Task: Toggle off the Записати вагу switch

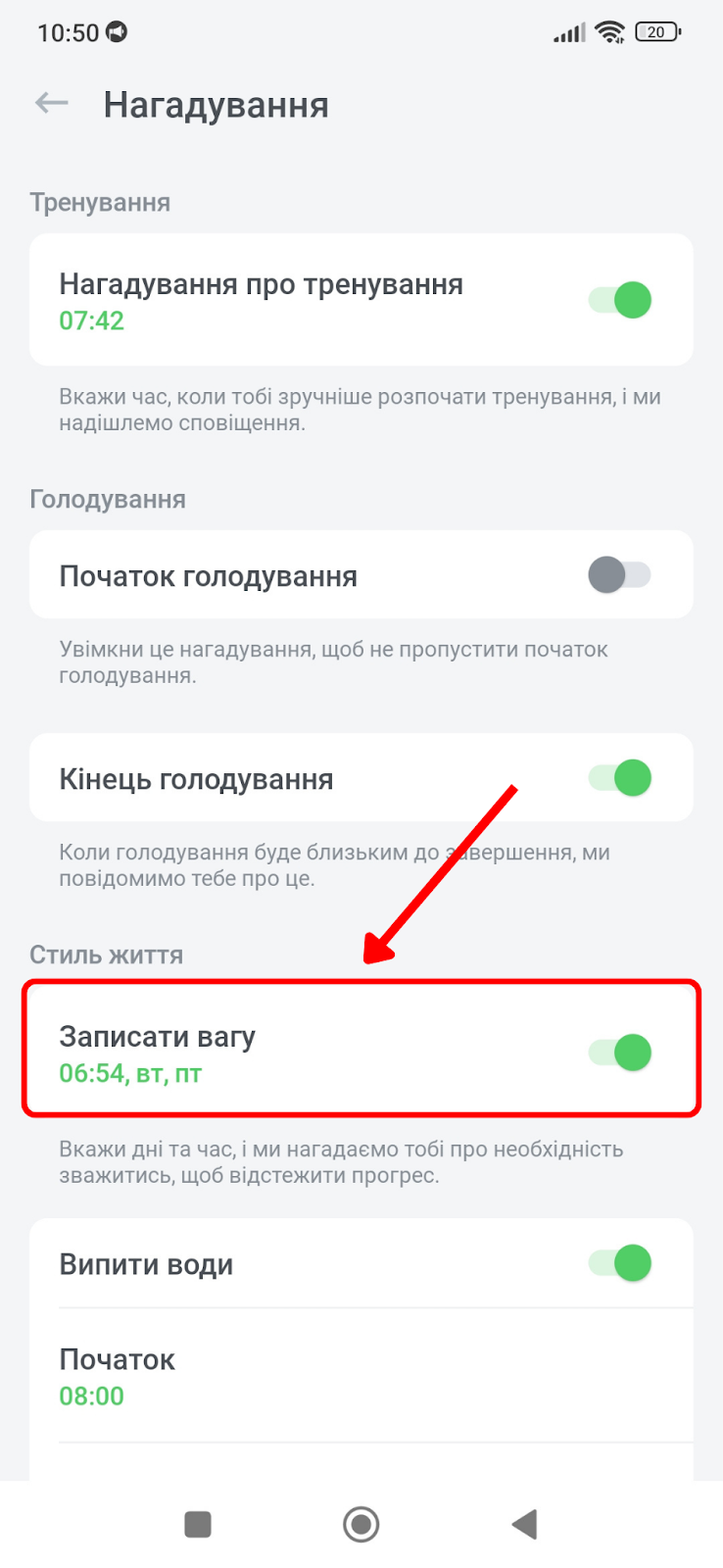Action: [x=620, y=1053]
